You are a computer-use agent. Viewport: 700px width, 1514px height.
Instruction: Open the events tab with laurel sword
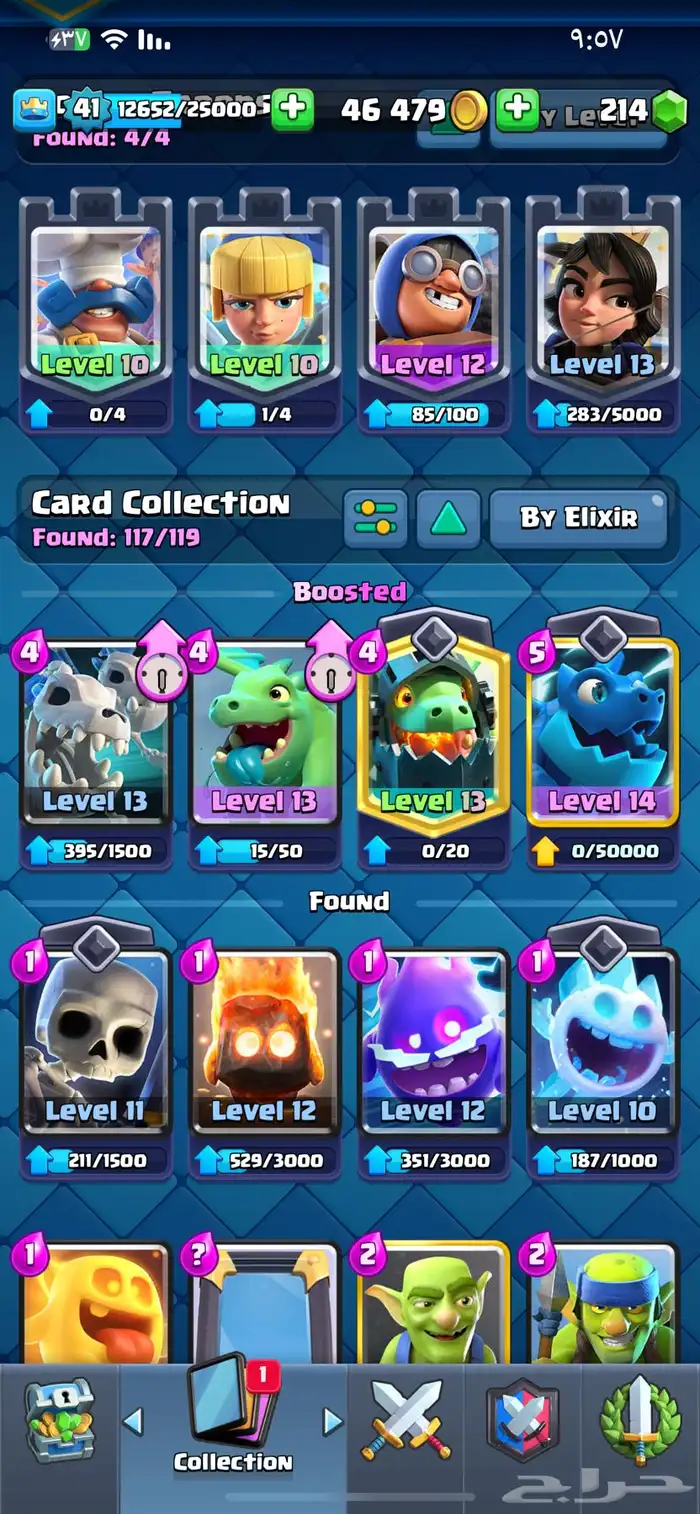point(640,1420)
